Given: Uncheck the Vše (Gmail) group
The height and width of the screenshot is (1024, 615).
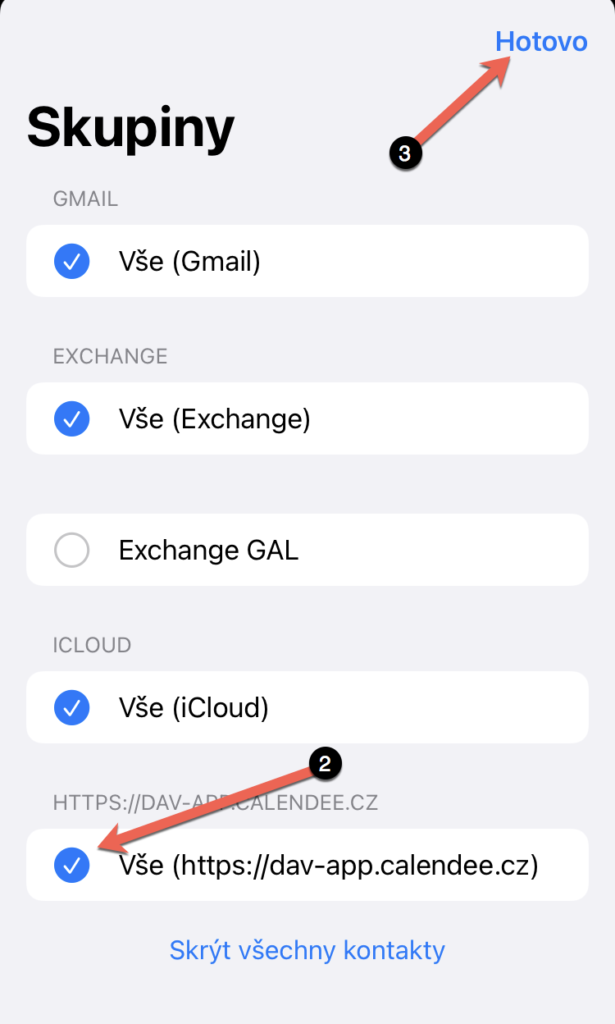Looking at the screenshot, I should pyautogui.click(x=72, y=262).
